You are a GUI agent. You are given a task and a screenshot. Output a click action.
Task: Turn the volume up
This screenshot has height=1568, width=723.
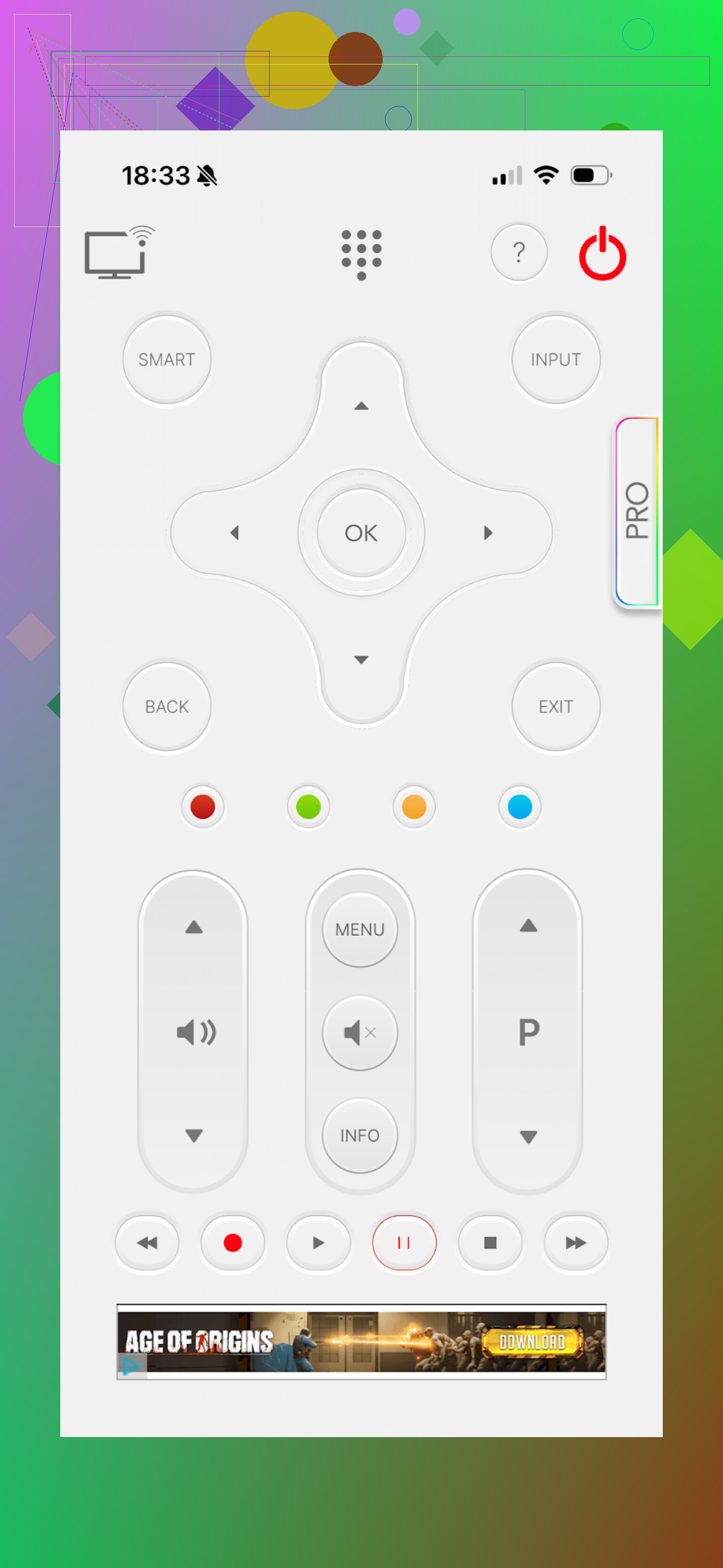tap(193, 927)
